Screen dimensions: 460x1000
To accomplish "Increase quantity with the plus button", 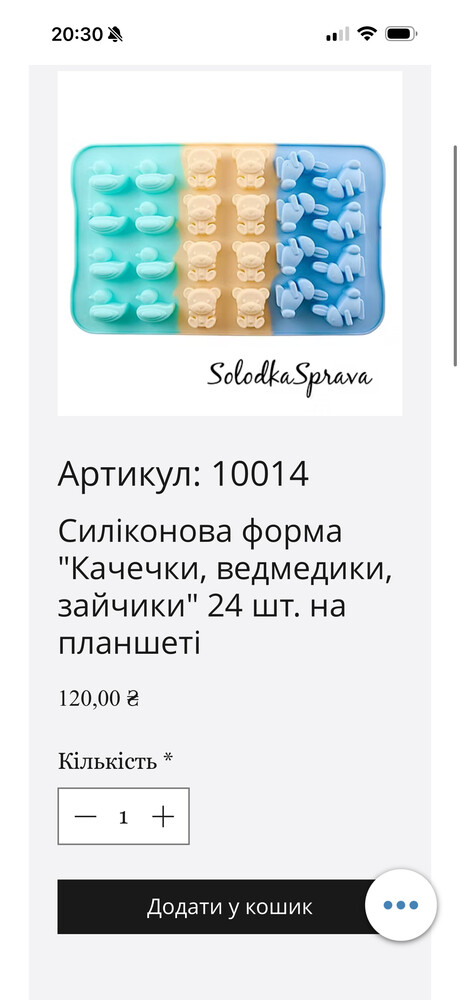I will coord(163,816).
